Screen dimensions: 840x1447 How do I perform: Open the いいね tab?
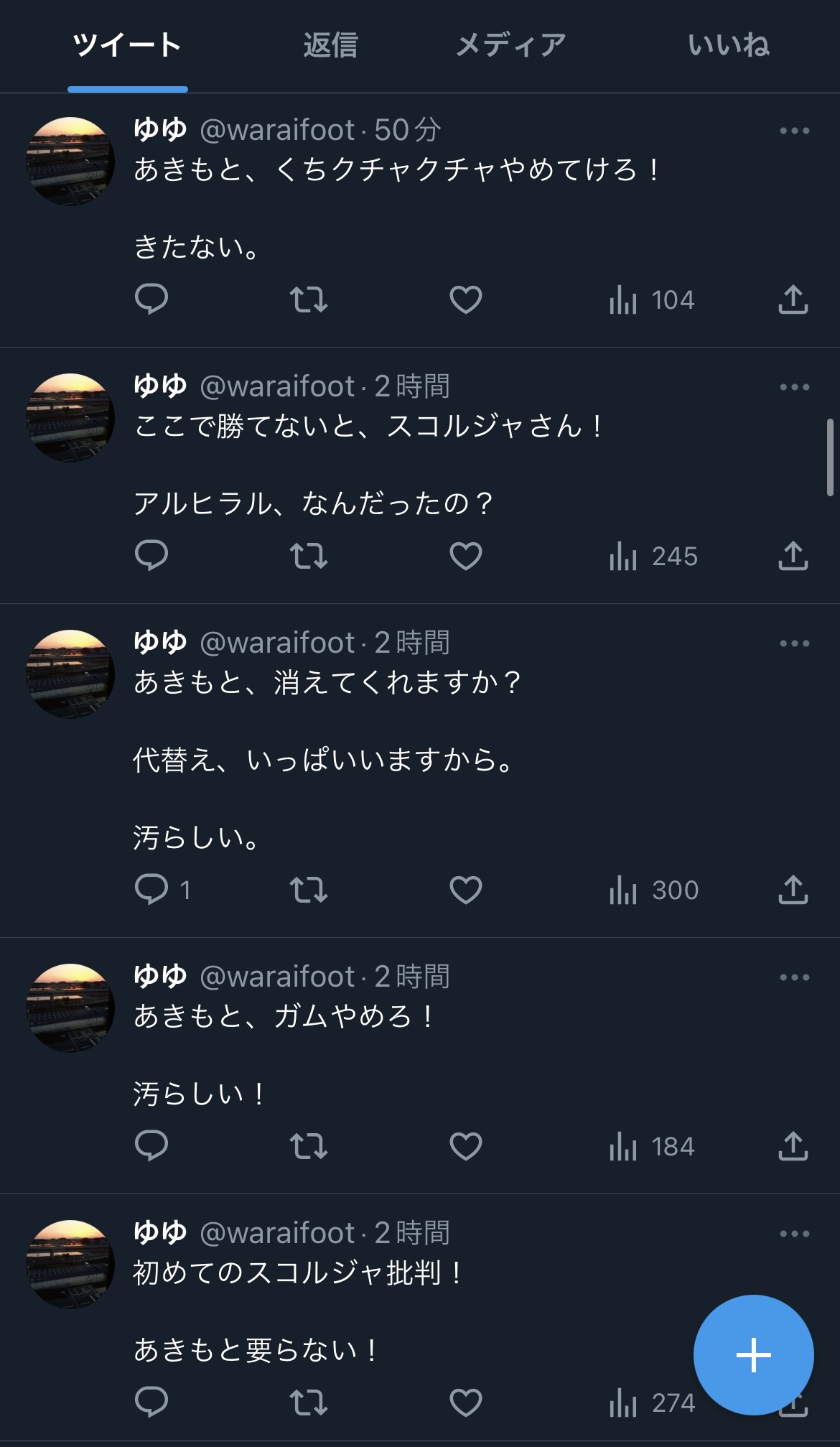pos(728,45)
